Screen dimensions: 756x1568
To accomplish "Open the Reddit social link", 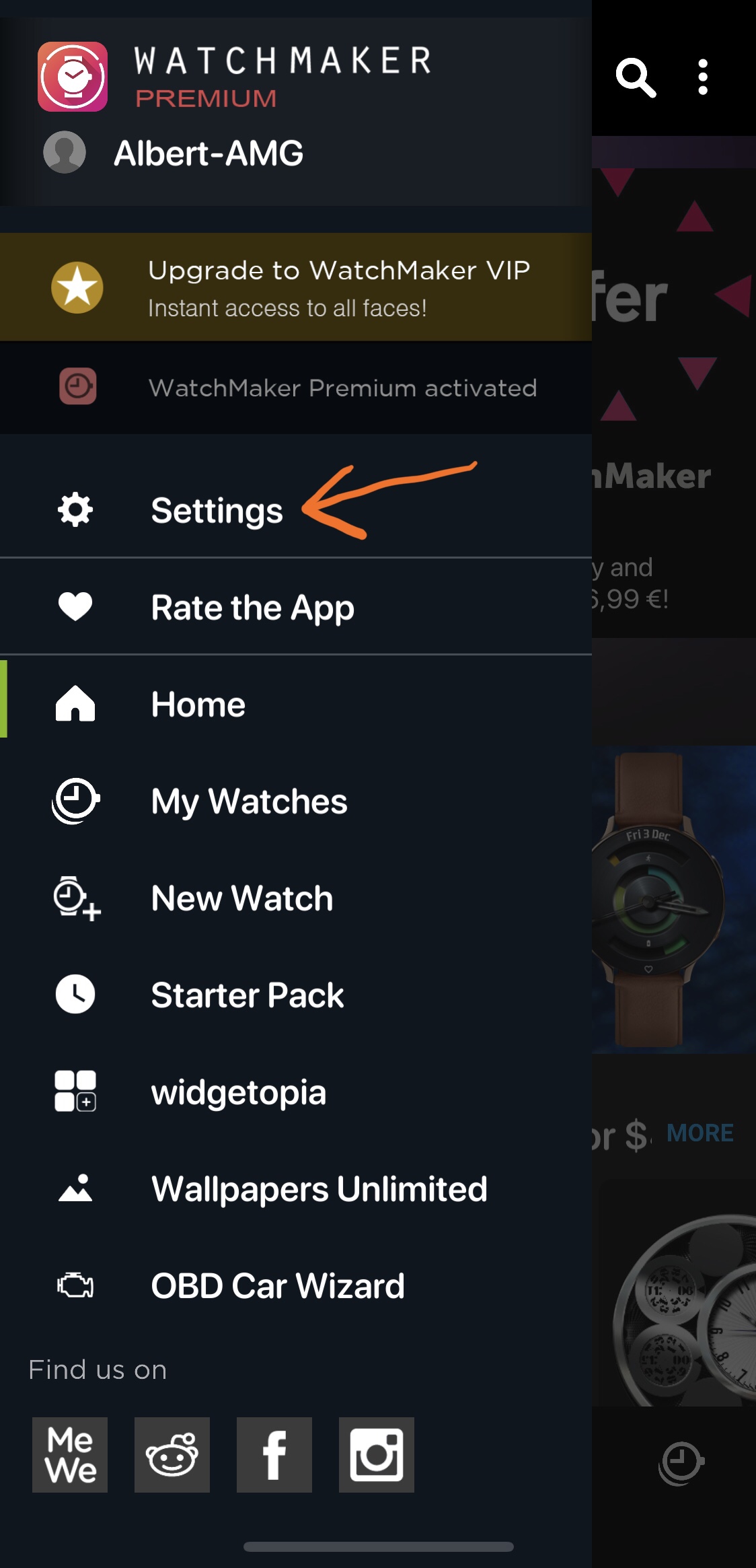I will (172, 1455).
